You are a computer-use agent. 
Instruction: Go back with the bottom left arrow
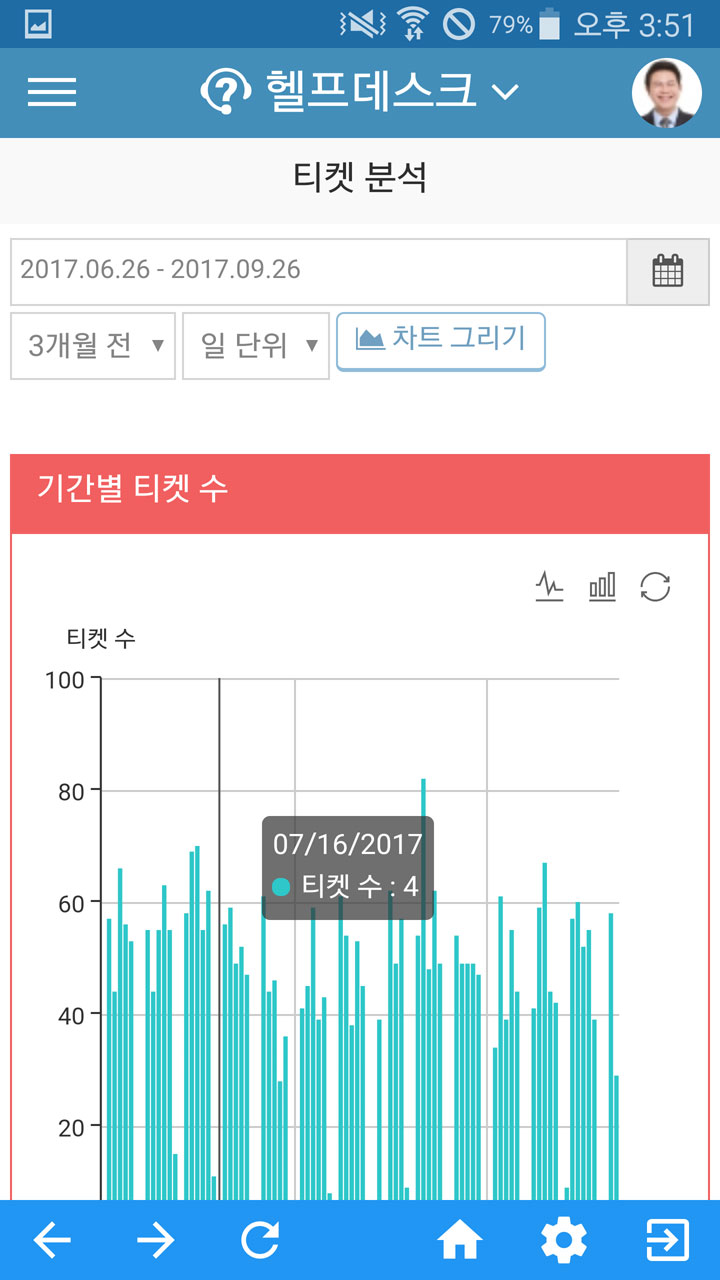(52, 1241)
